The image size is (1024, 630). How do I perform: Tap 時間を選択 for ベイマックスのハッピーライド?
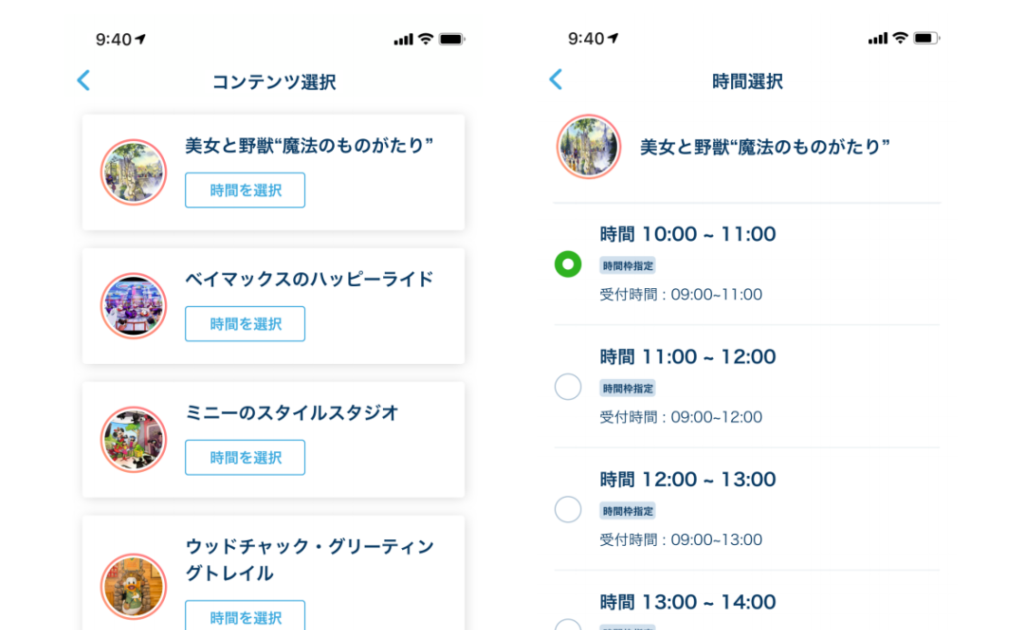245,324
